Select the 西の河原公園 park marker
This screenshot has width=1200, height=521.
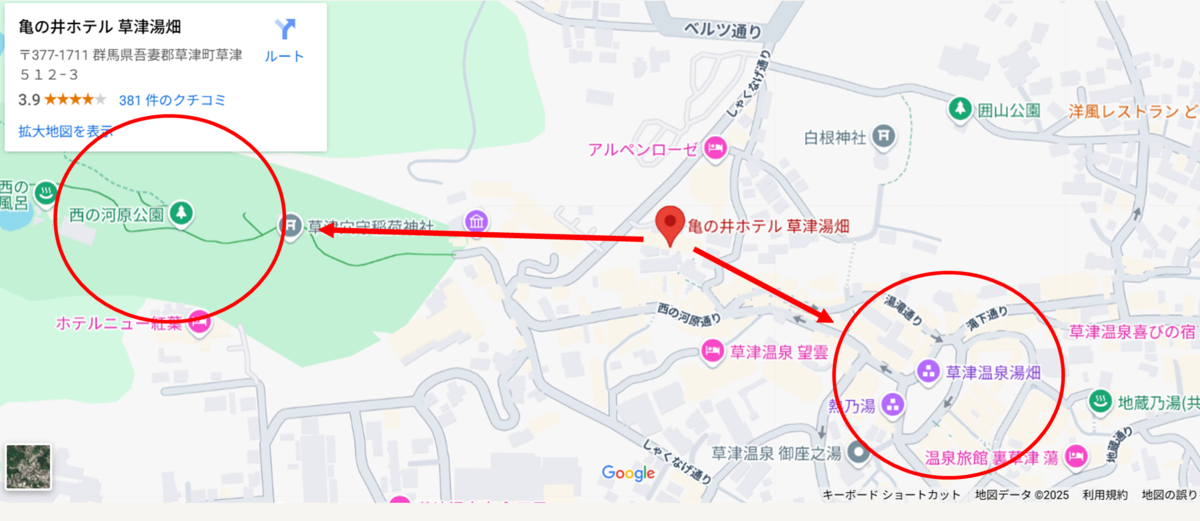181,213
